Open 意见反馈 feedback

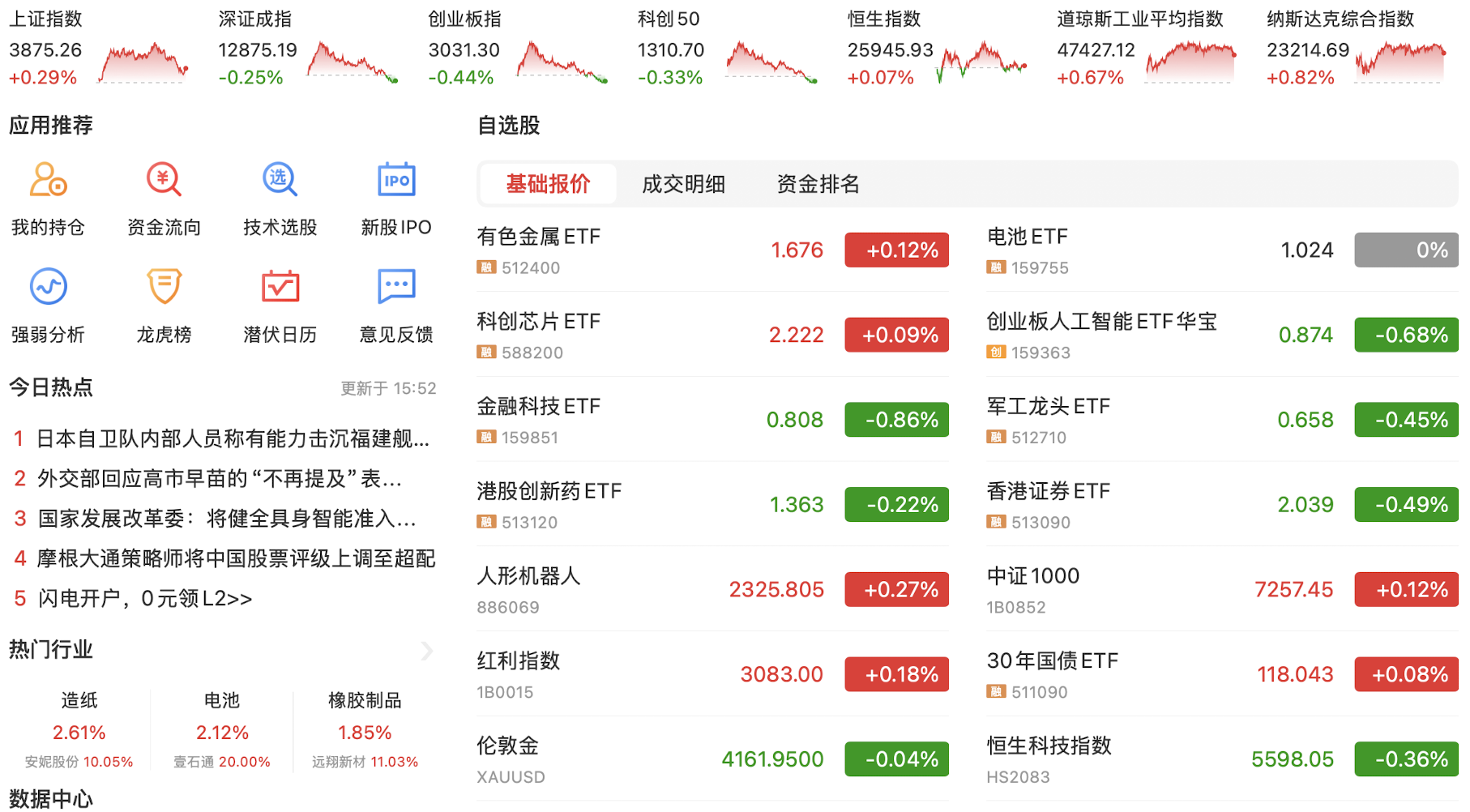[x=396, y=306]
